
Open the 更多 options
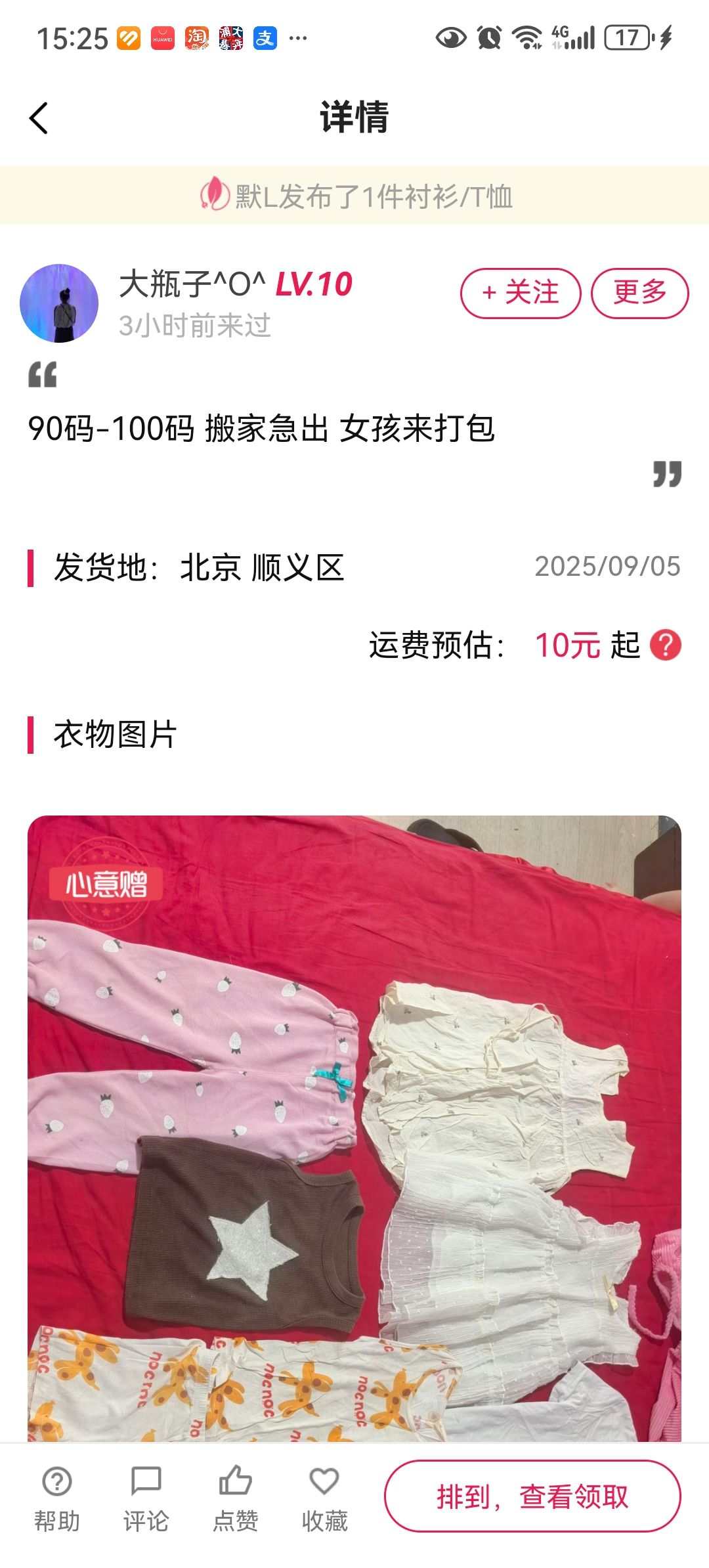[639, 293]
